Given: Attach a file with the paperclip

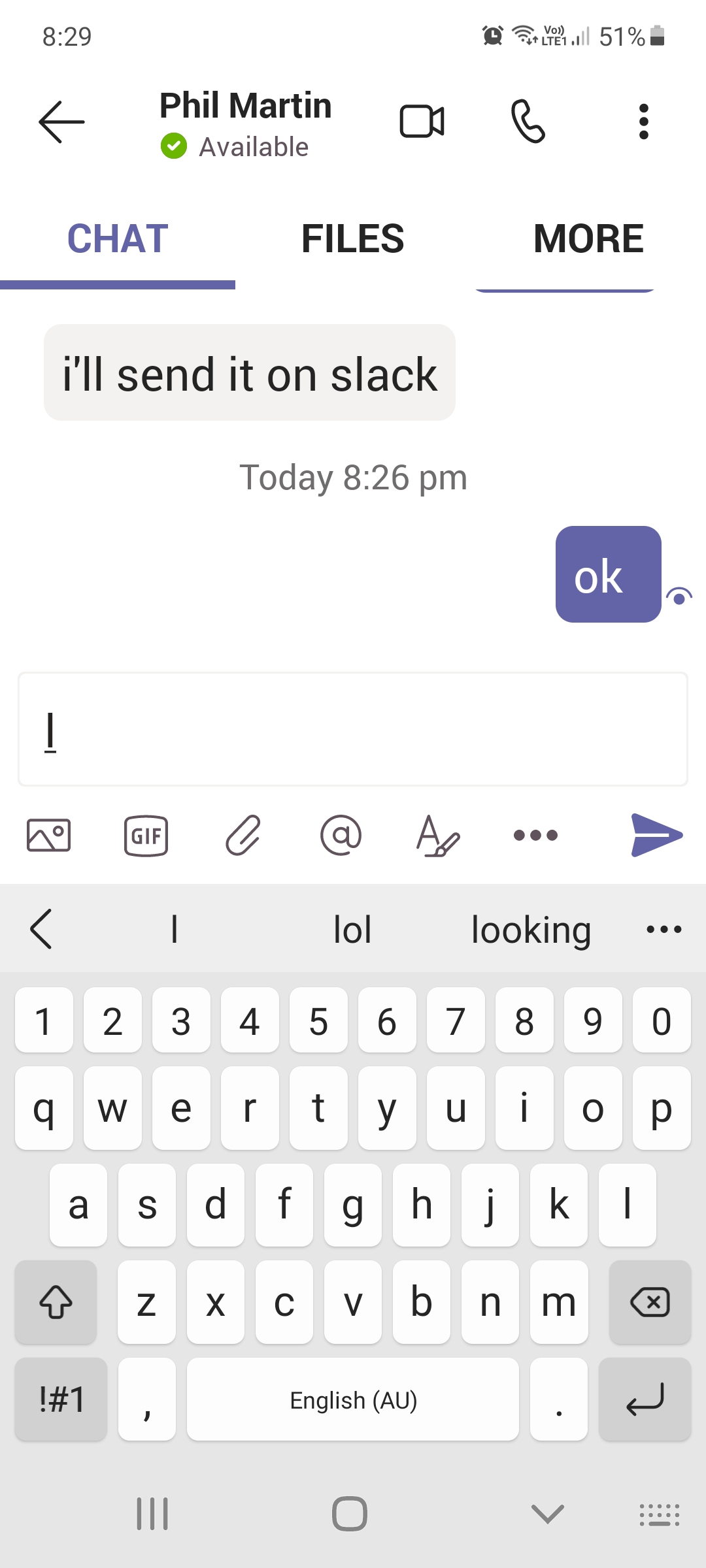Looking at the screenshot, I should point(243,835).
